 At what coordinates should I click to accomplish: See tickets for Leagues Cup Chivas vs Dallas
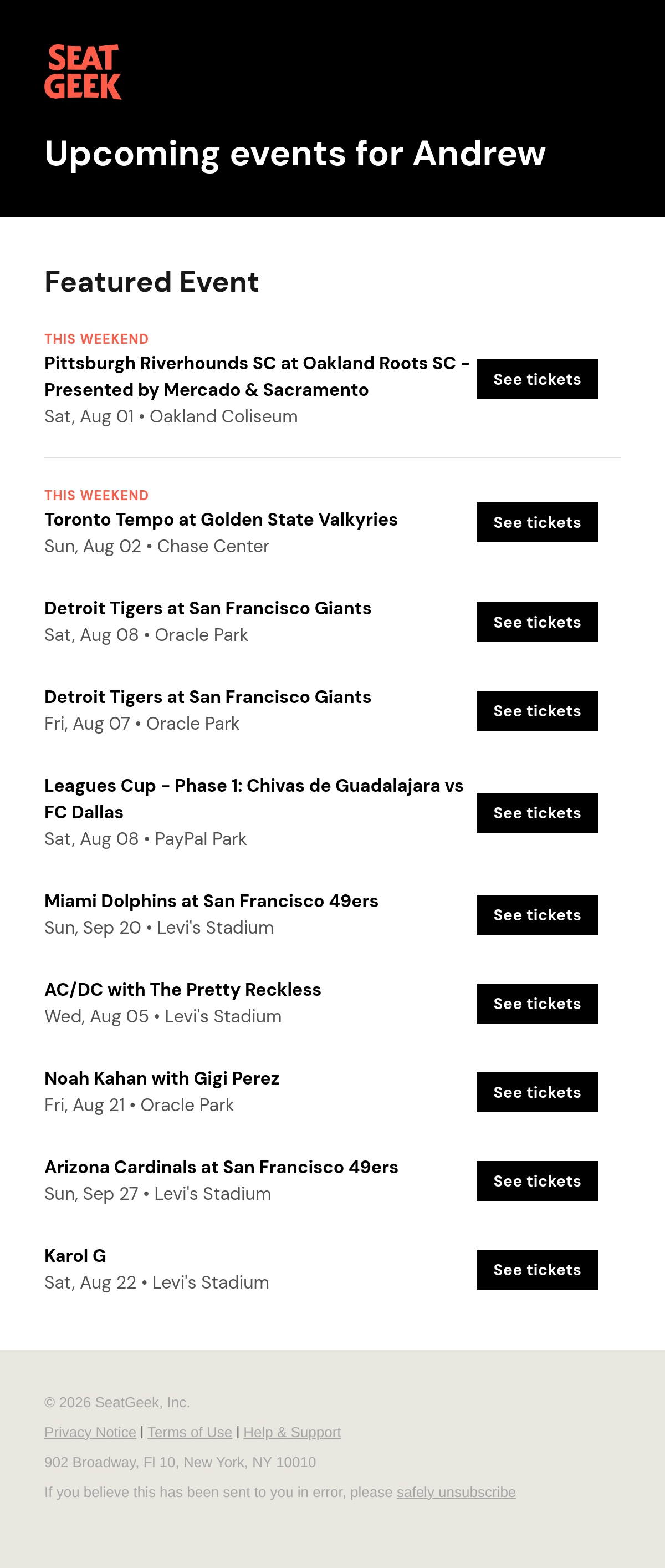click(537, 813)
